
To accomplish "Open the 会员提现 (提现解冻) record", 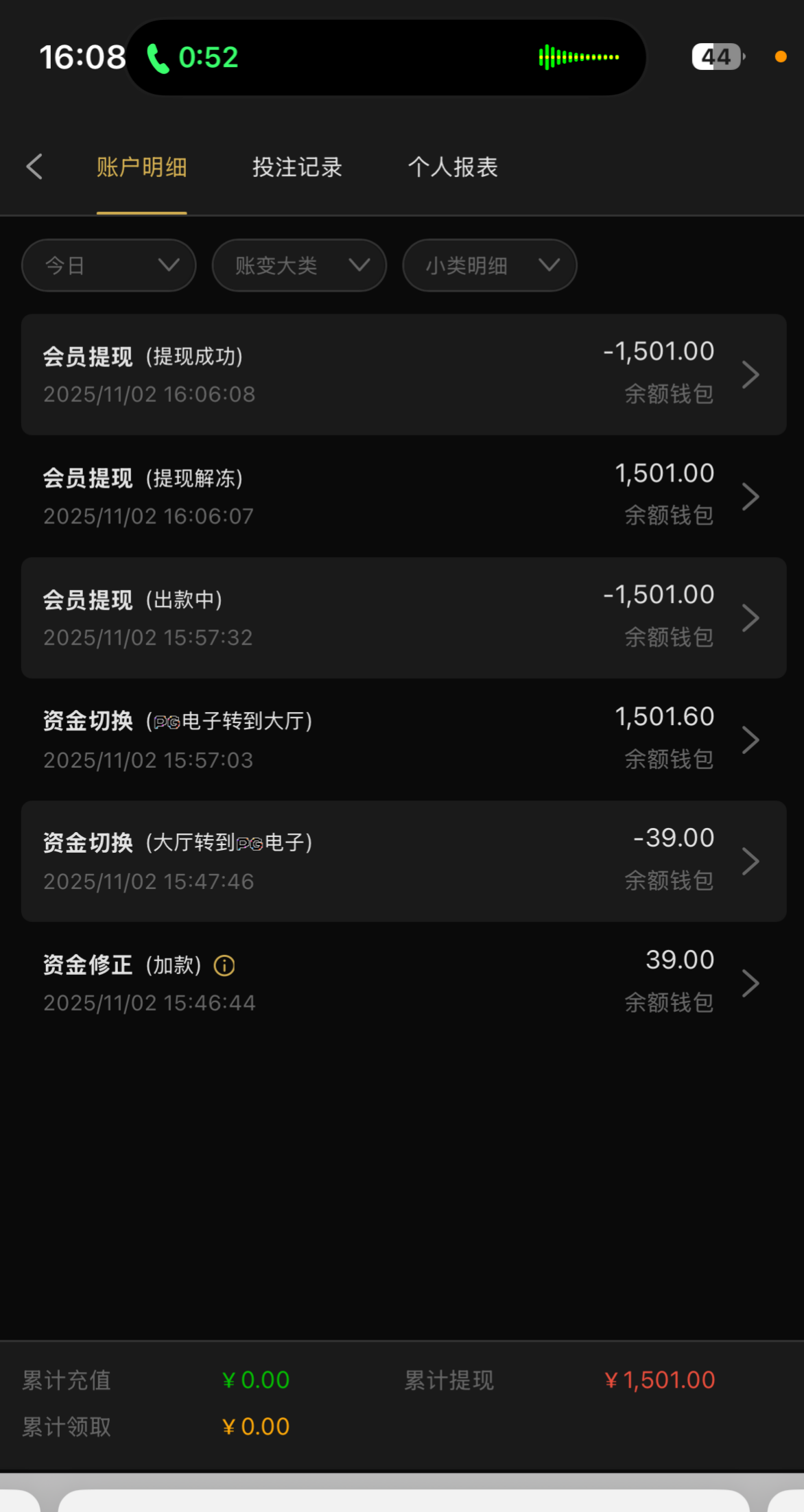I will coord(403,496).
